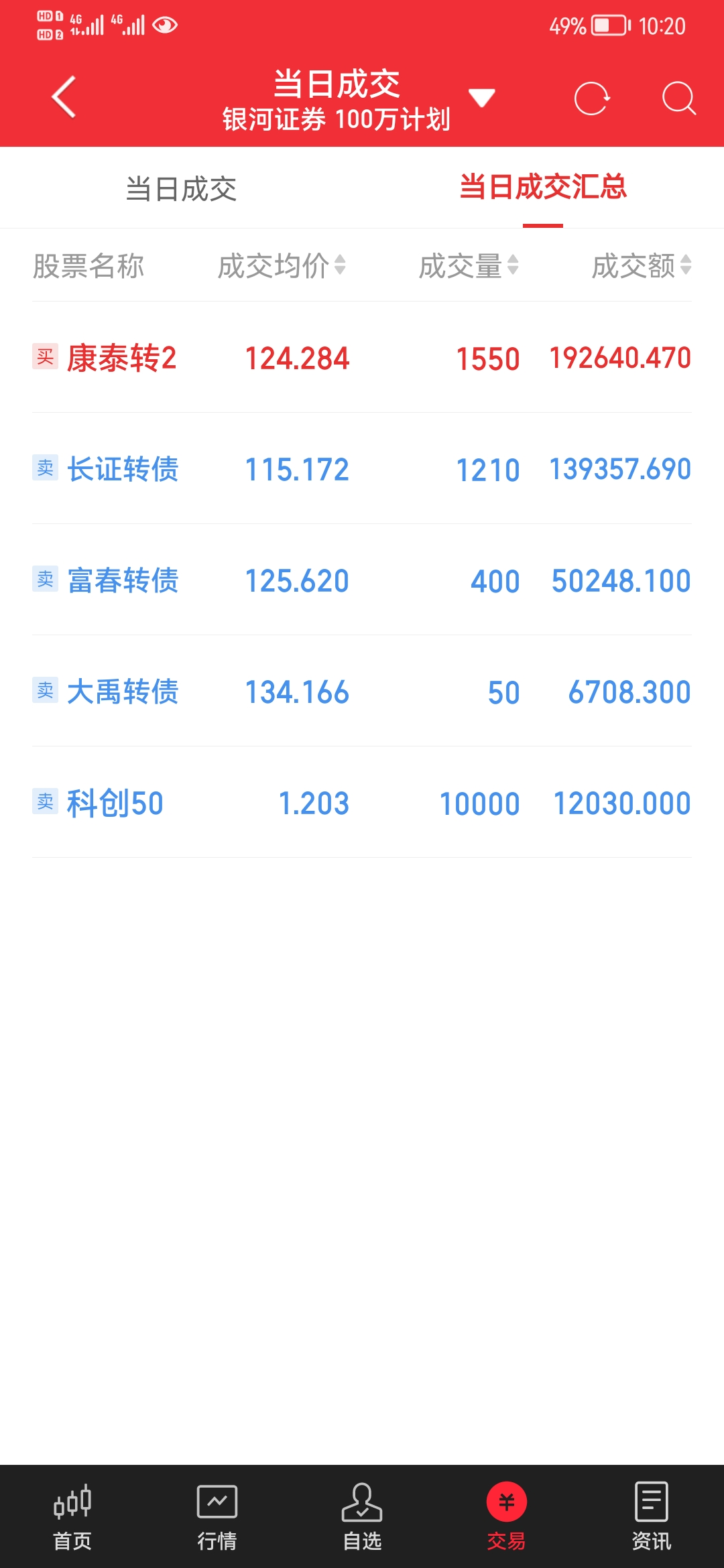Open the 康泰转2 buy record
This screenshot has height=1568, width=724.
362,358
